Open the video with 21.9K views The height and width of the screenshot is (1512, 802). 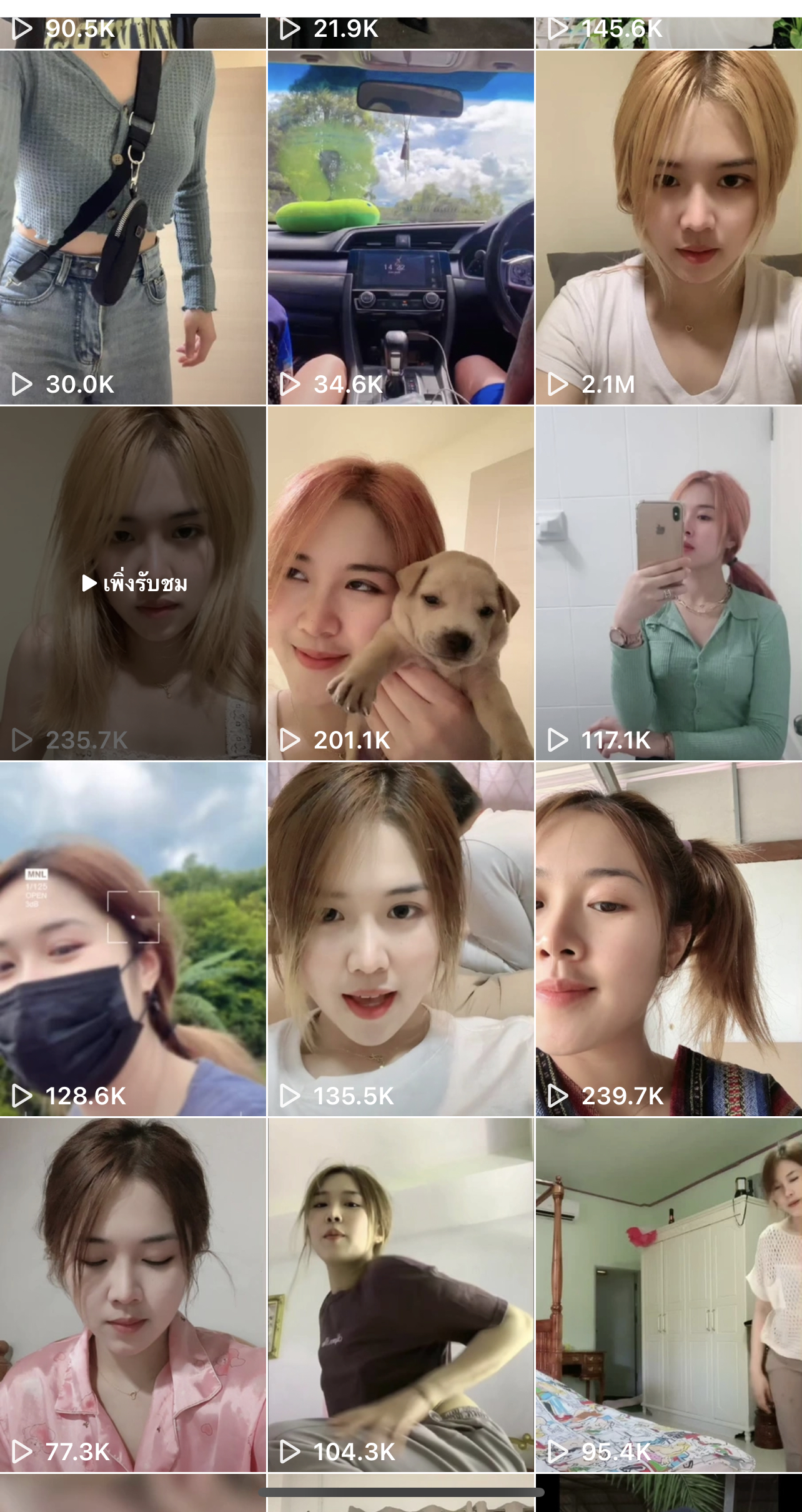(x=401, y=32)
